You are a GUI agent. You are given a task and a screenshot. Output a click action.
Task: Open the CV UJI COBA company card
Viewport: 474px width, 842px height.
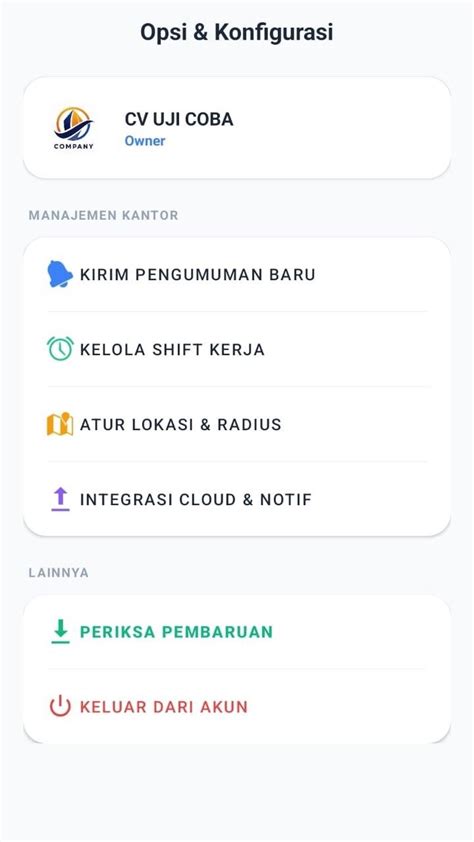(x=237, y=128)
